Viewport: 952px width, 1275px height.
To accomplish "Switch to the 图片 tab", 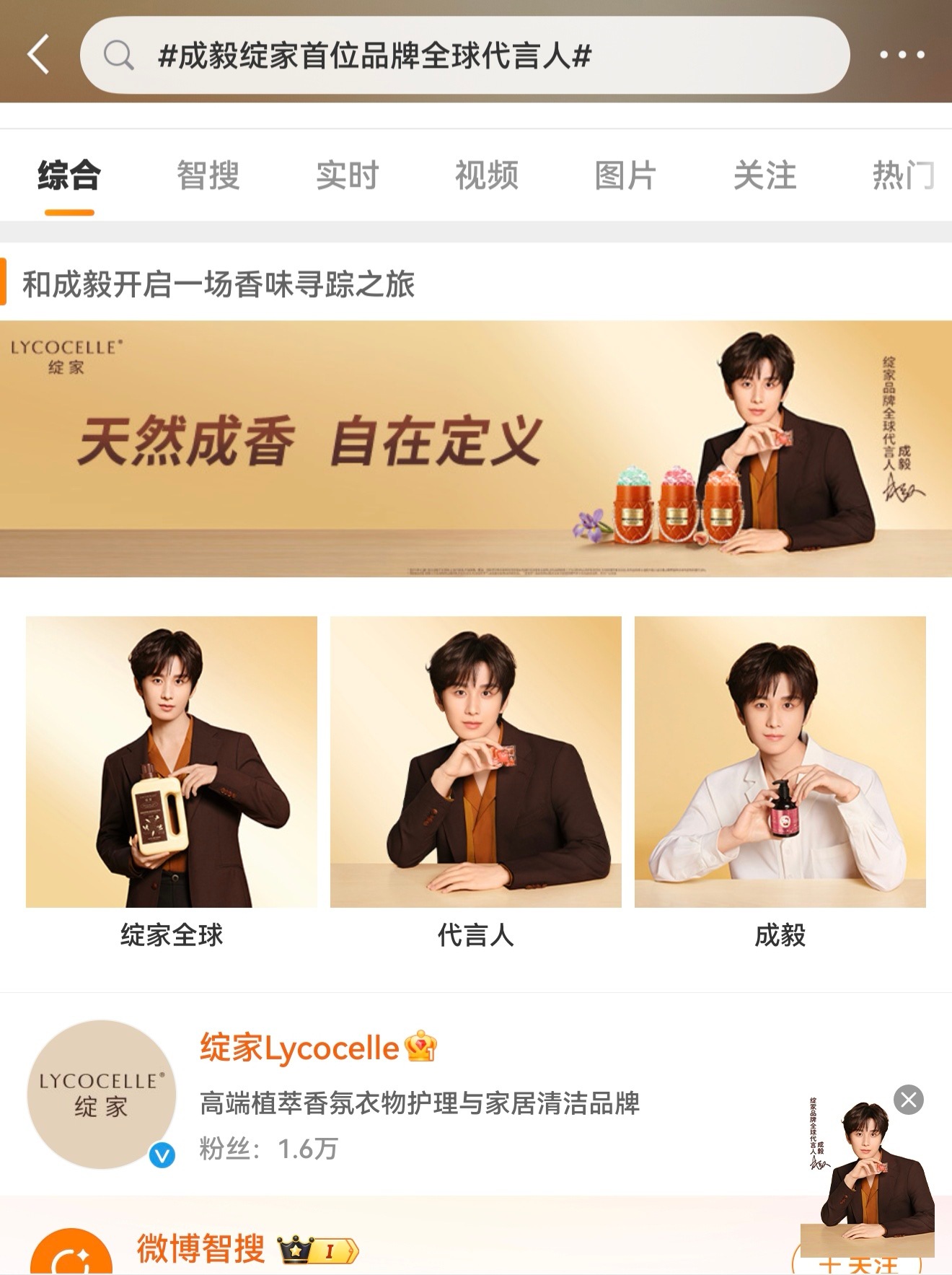I will (x=623, y=175).
